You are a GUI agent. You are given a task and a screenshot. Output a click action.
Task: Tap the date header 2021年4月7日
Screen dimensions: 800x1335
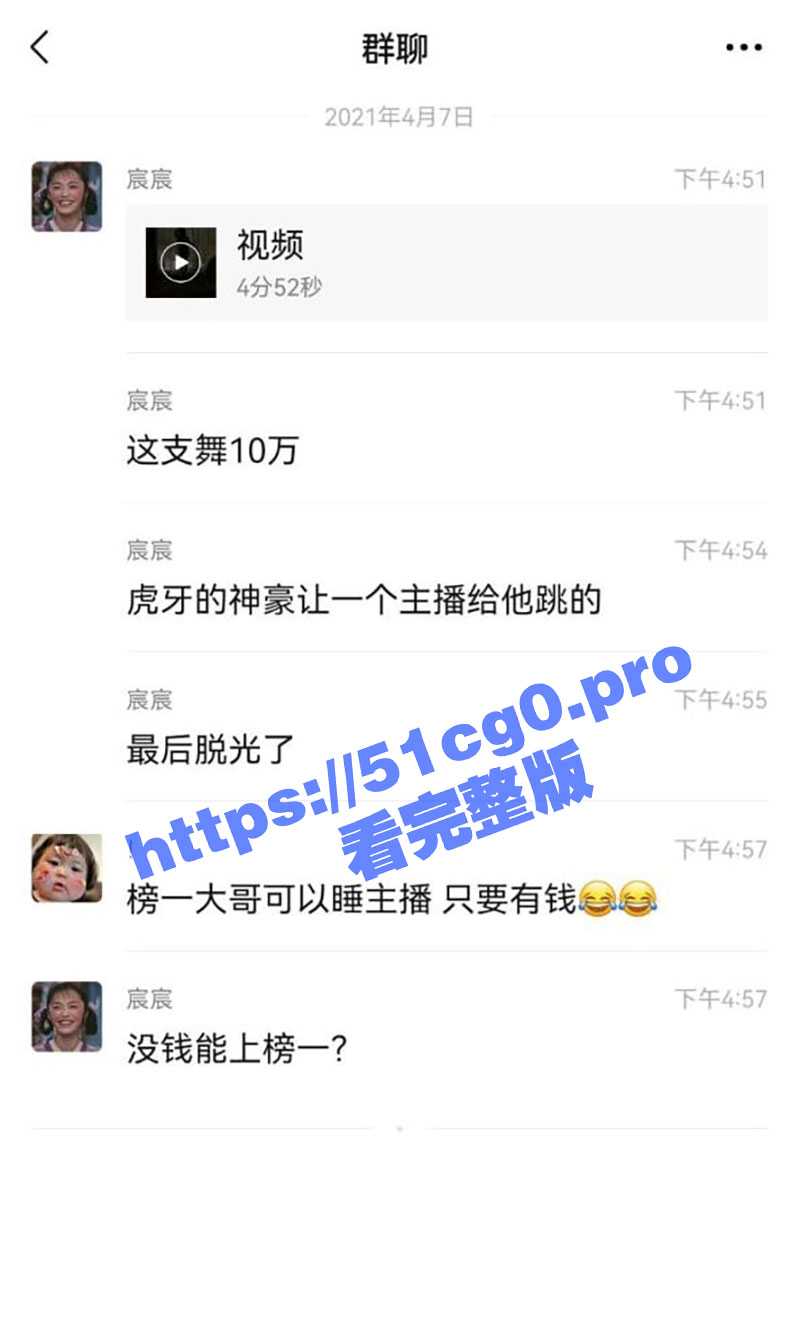click(400, 117)
